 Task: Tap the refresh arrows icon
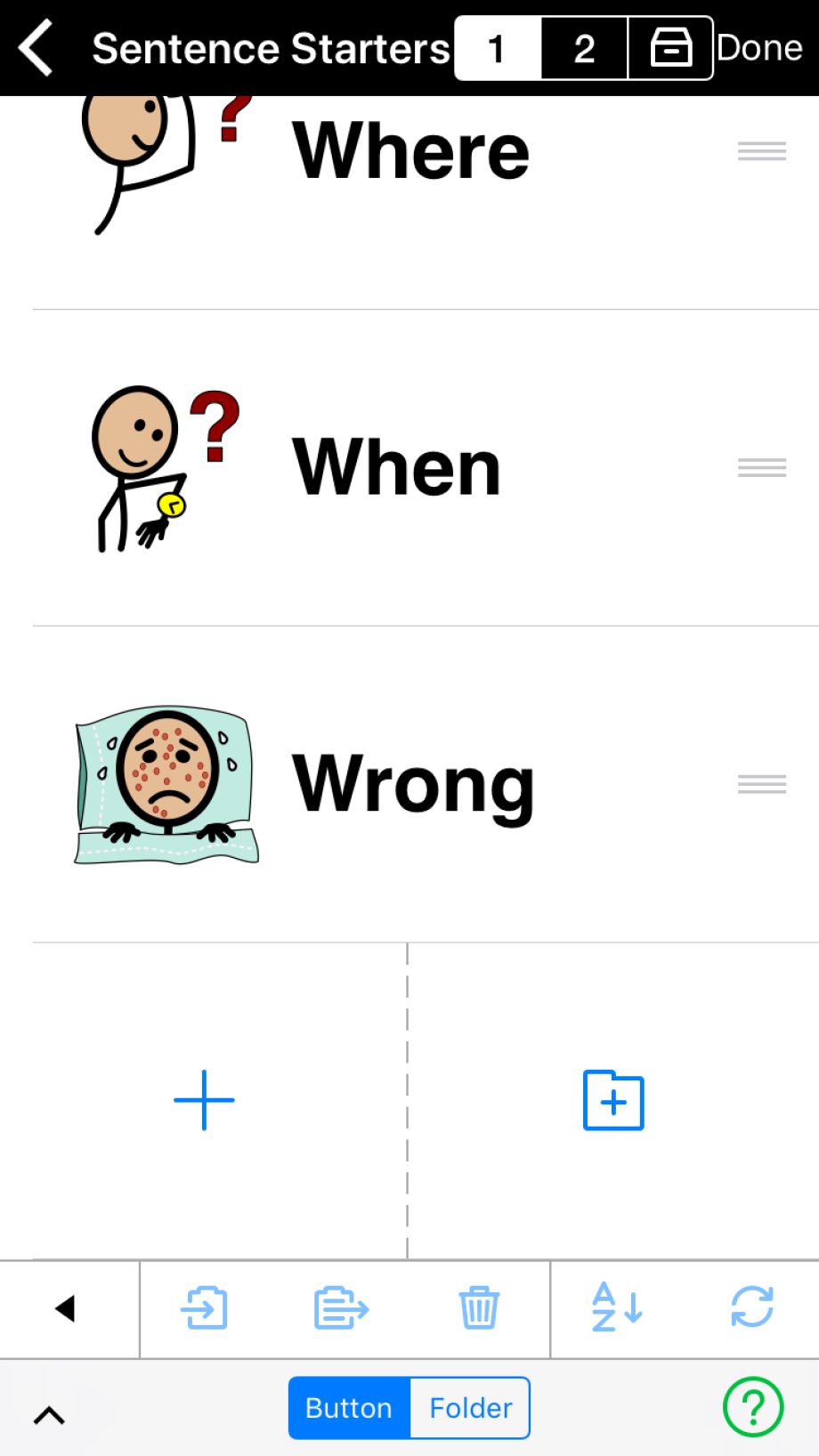pyautogui.click(x=752, y=1308)
